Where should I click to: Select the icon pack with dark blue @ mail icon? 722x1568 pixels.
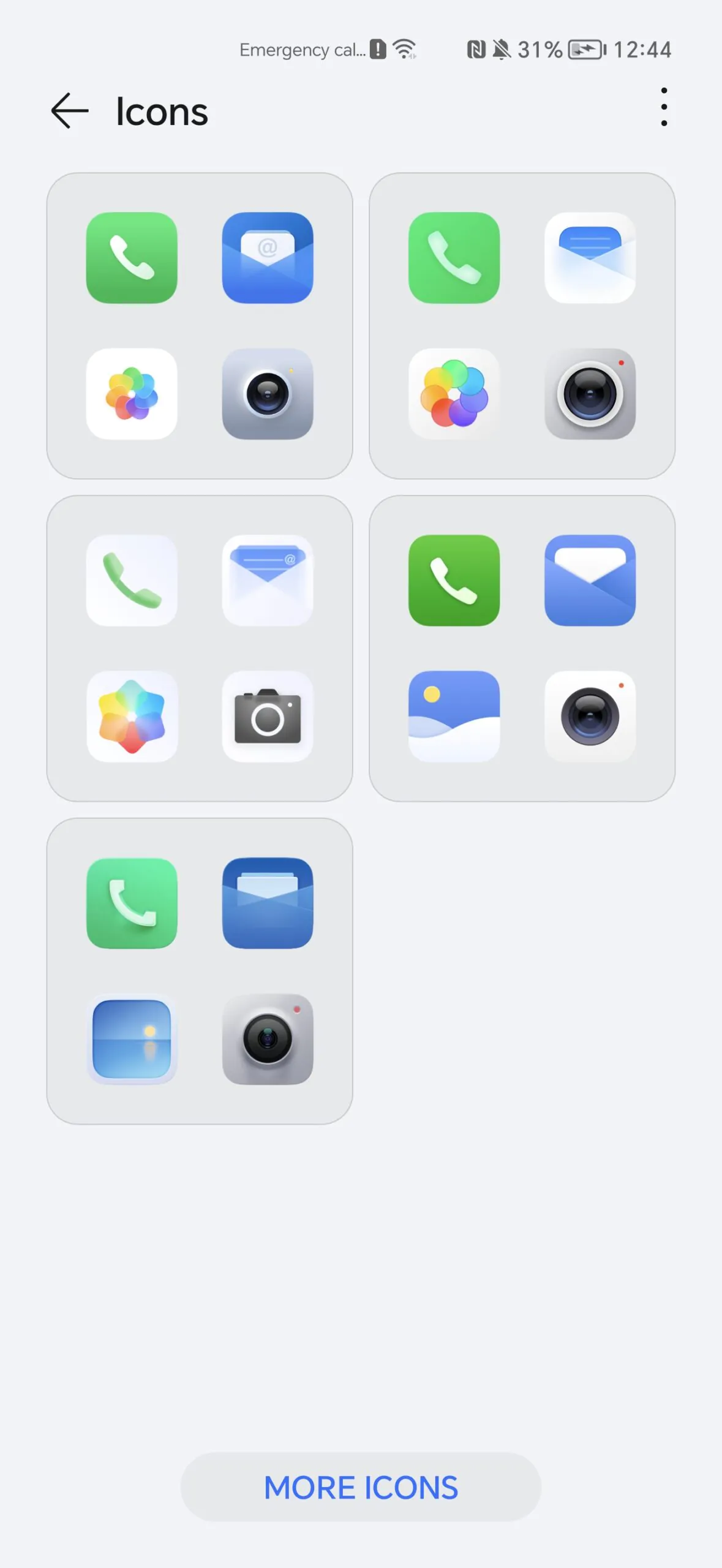[x=200, y=326]
